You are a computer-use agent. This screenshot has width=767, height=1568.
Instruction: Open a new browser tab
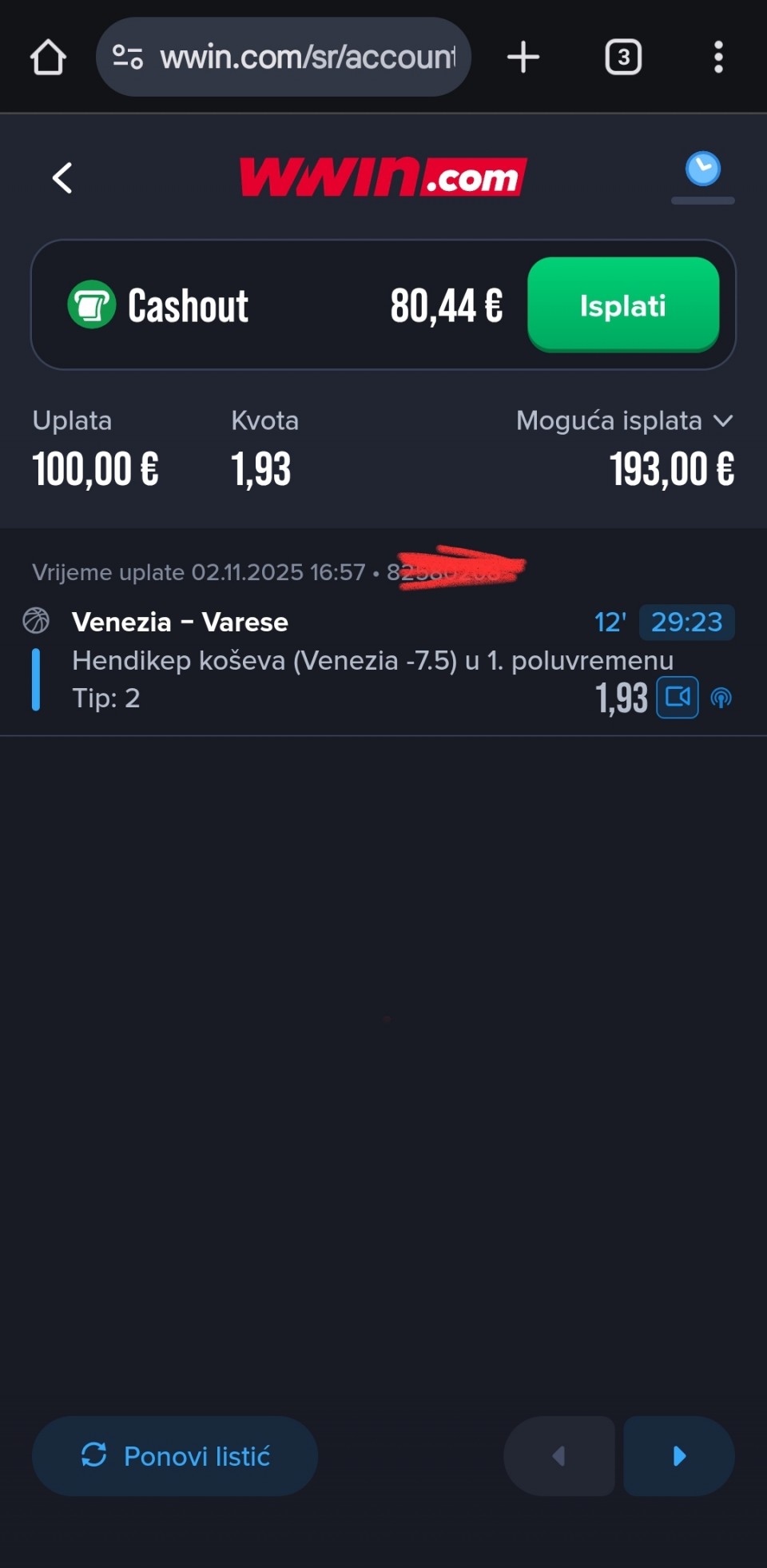(523, 58)
